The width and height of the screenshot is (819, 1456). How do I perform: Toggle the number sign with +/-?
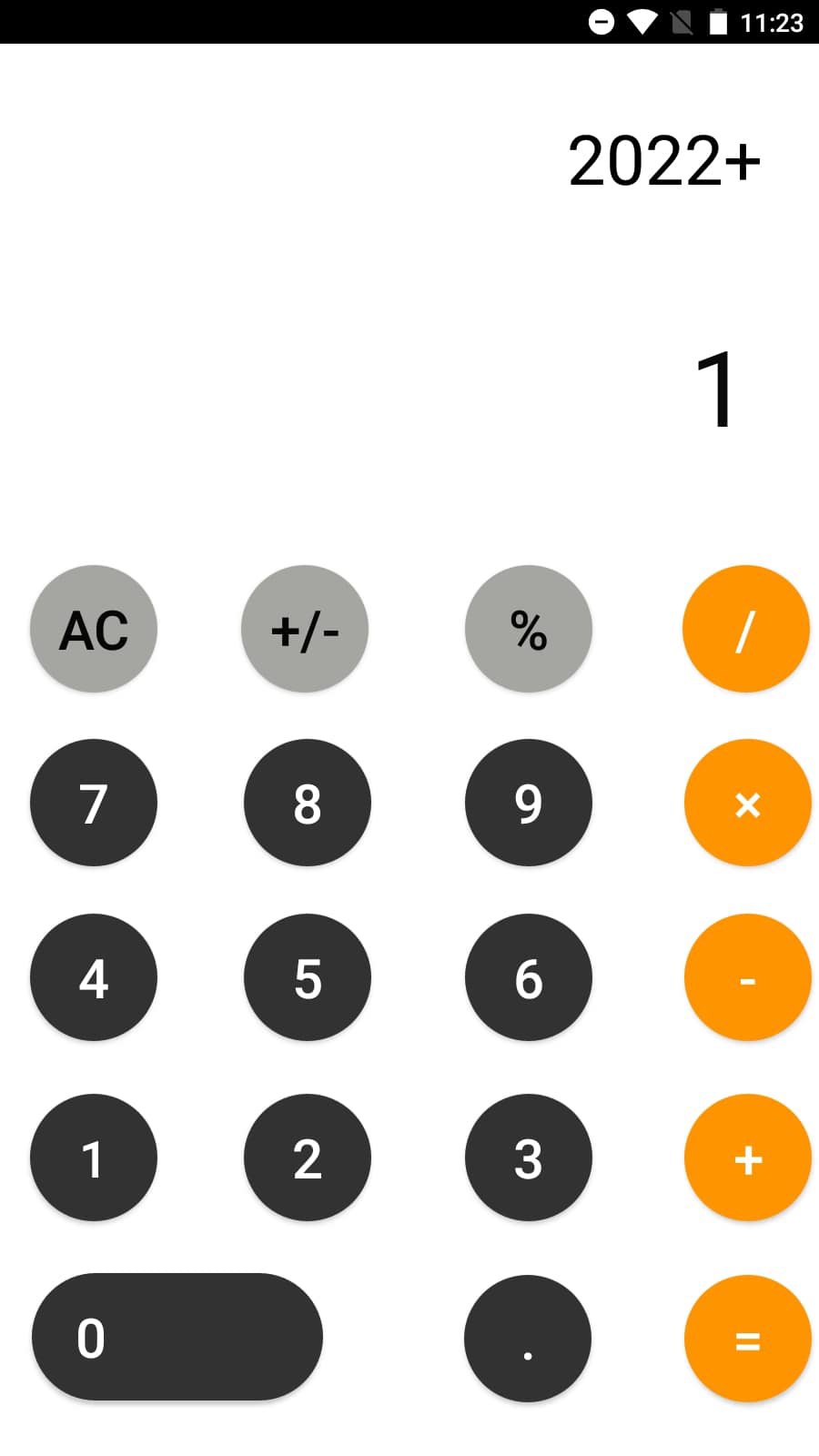pos(306,629)
